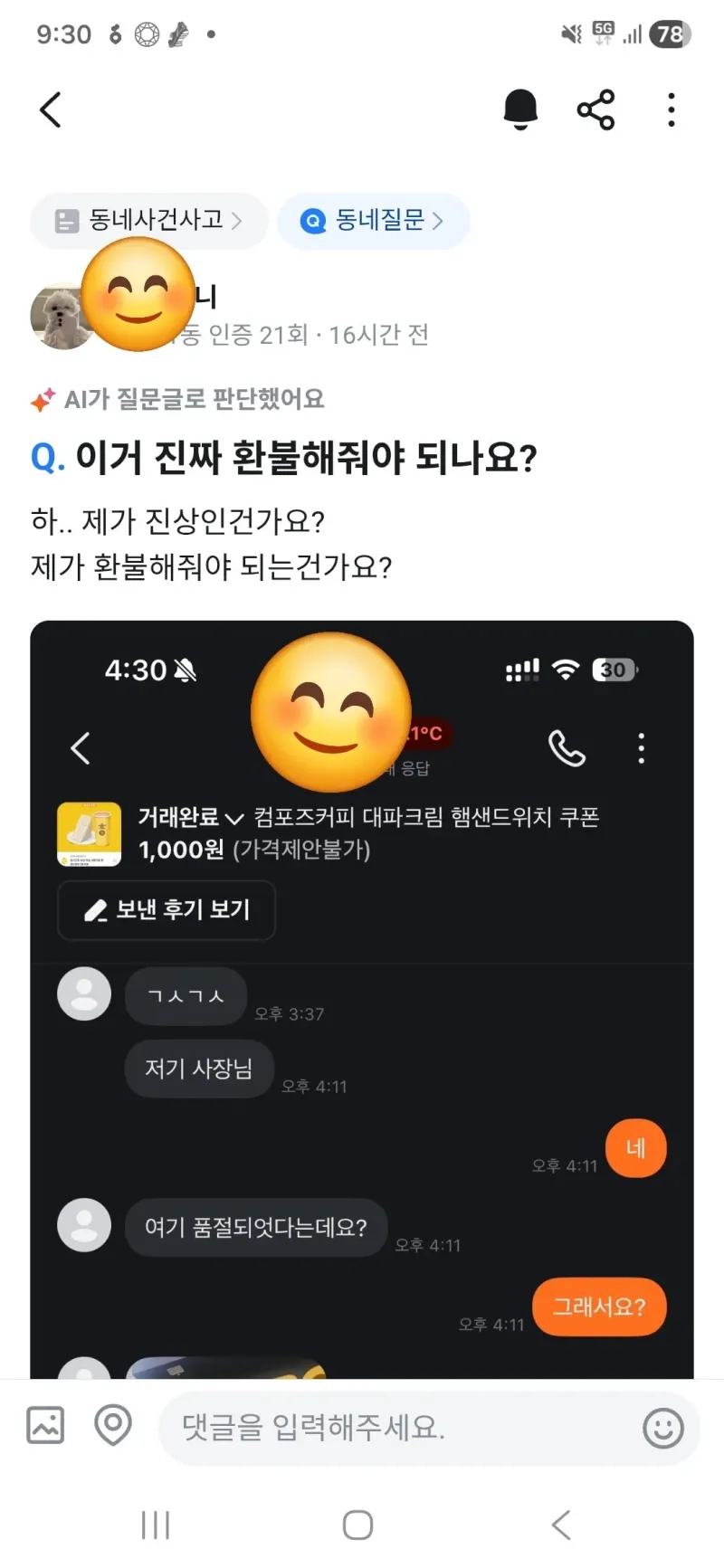Open the three-dot post options menu
Viewport: 724px width, 1568px height.
(671, 109)
